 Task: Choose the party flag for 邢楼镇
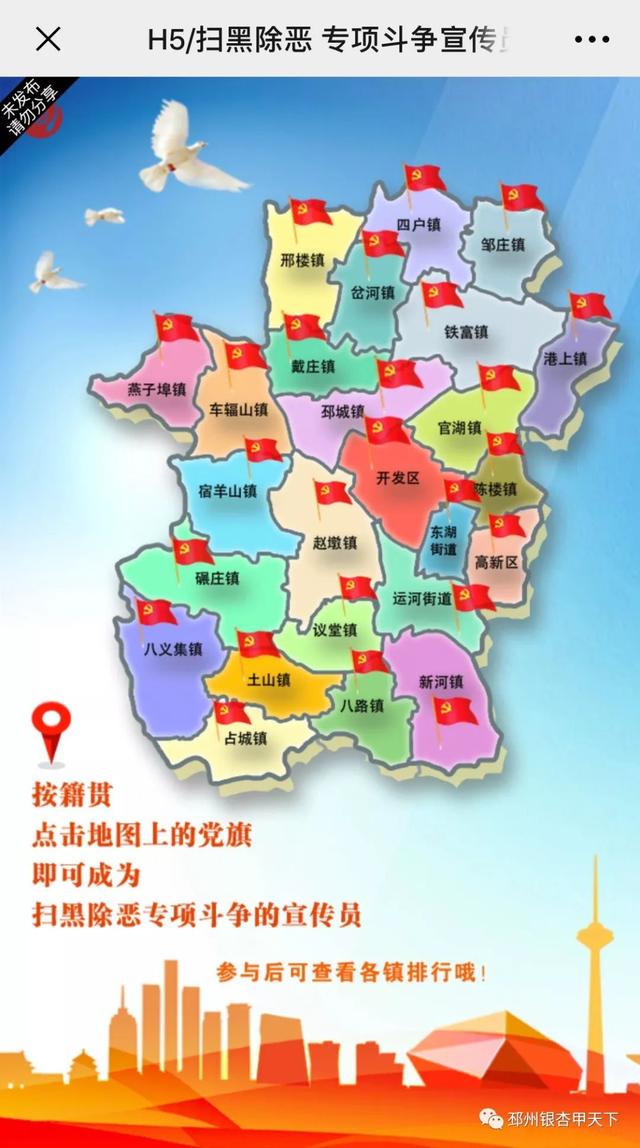point(310,213)
